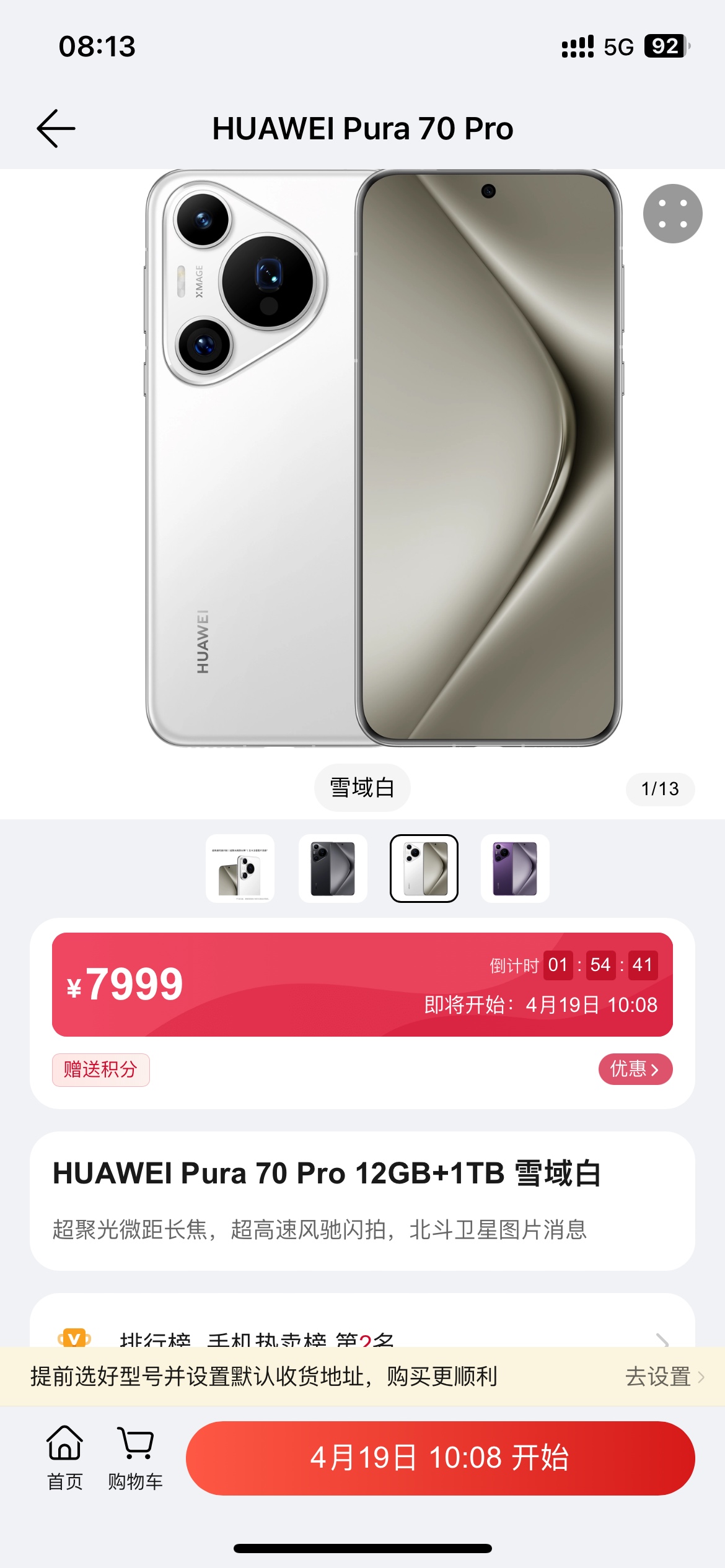Tap the 4月19日 10:08 开始 button
This screenshot has height=1568, width=725.
pyautogui.click(x=440, y=1458)
